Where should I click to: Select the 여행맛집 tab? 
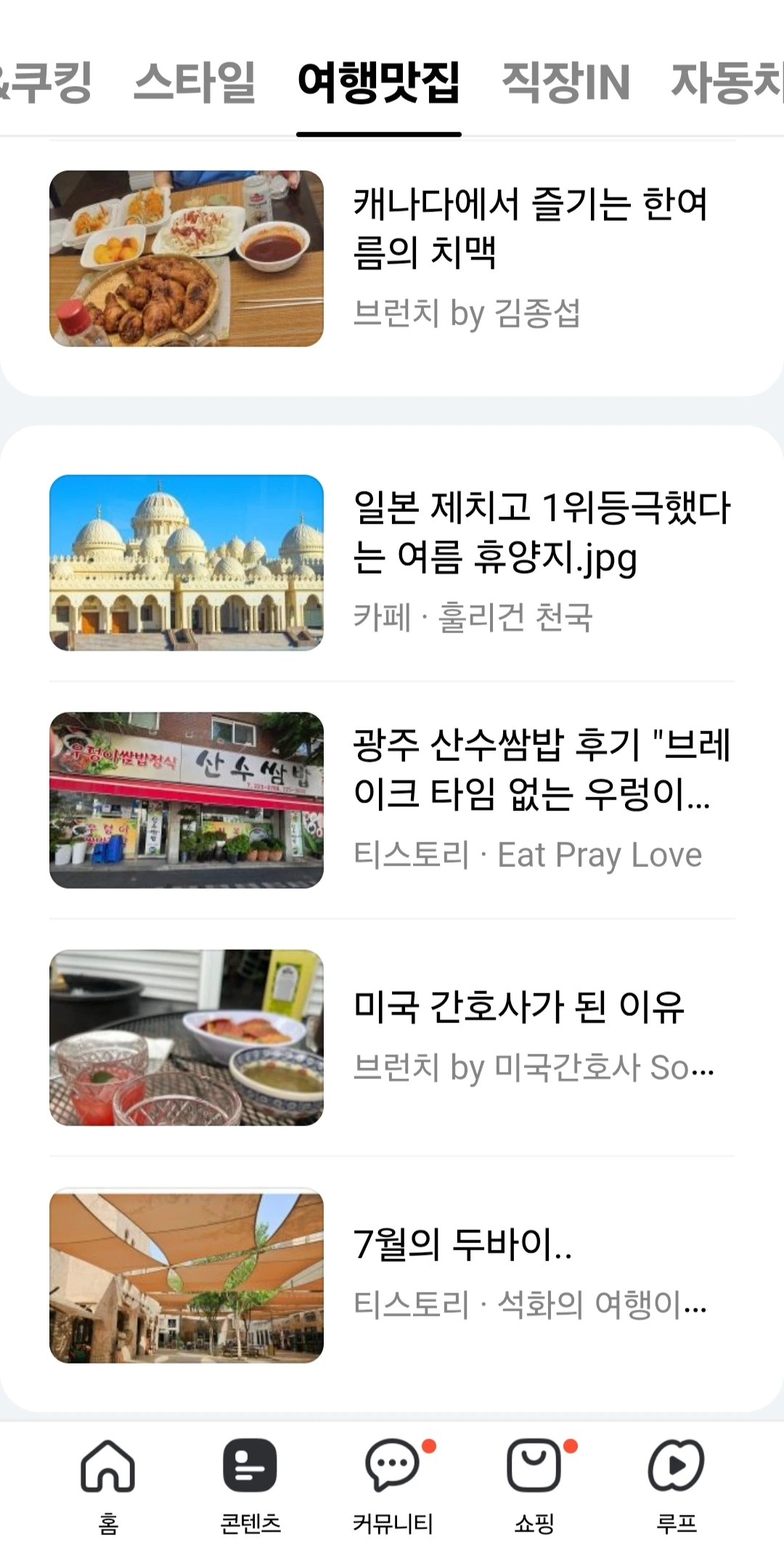coord(378,82)
